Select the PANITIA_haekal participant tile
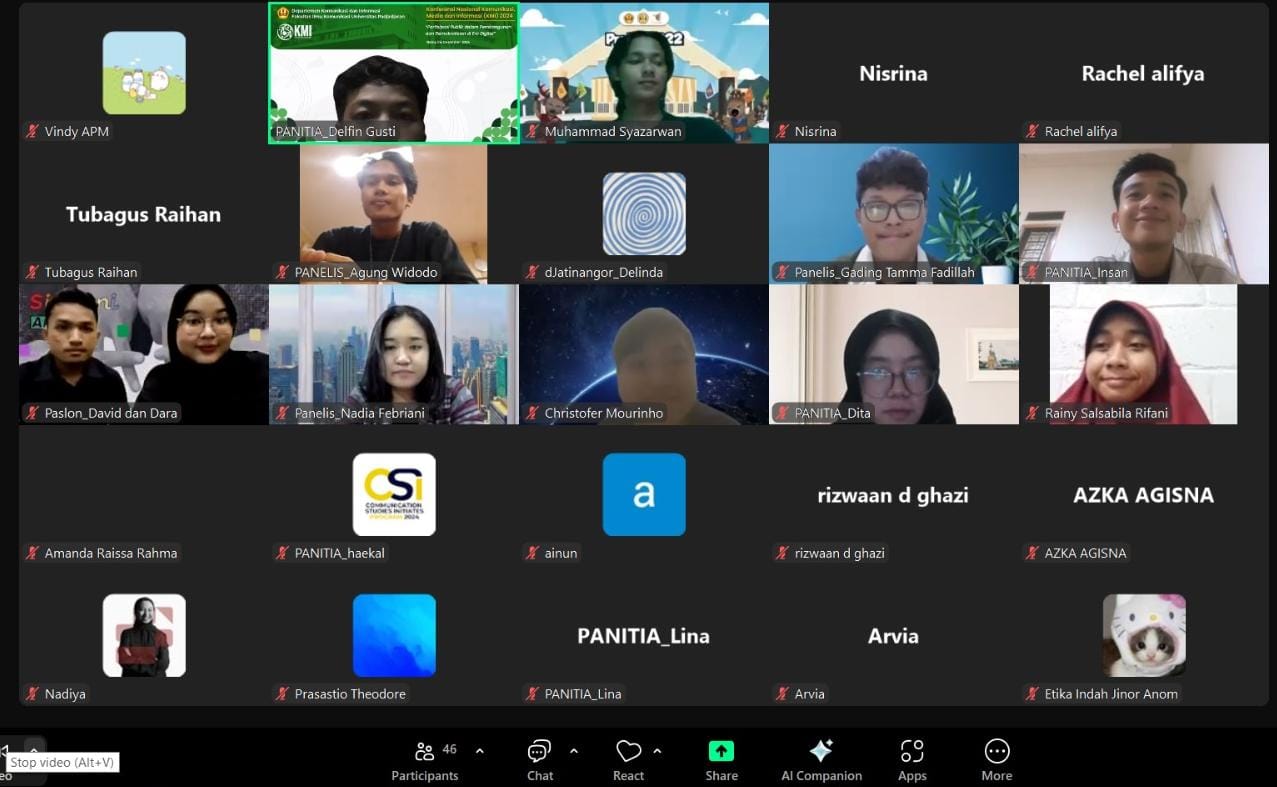1277x787 pixels. [x=393, y=495]
